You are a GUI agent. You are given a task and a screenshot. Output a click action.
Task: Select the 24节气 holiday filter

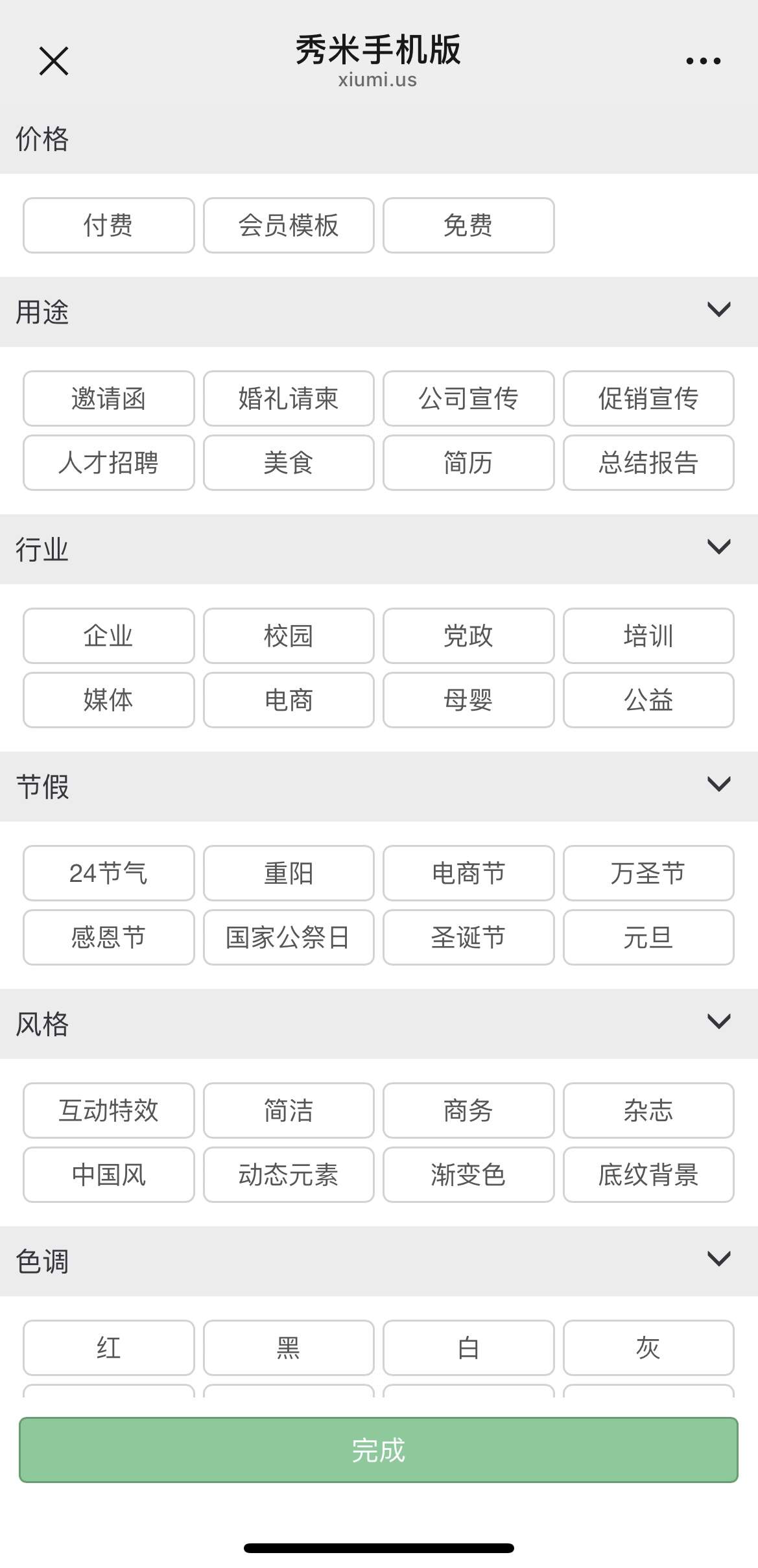click(108, 873)
